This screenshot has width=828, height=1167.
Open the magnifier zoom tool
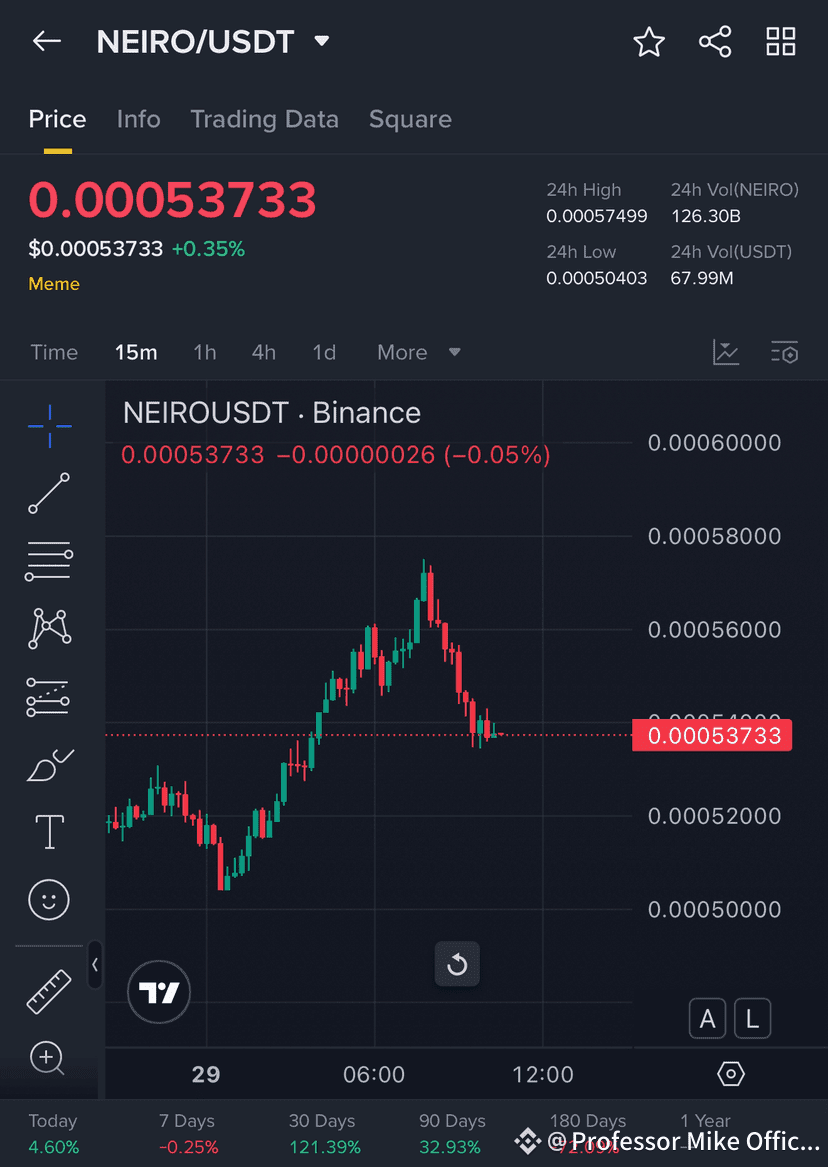[x=48, y=1058]
